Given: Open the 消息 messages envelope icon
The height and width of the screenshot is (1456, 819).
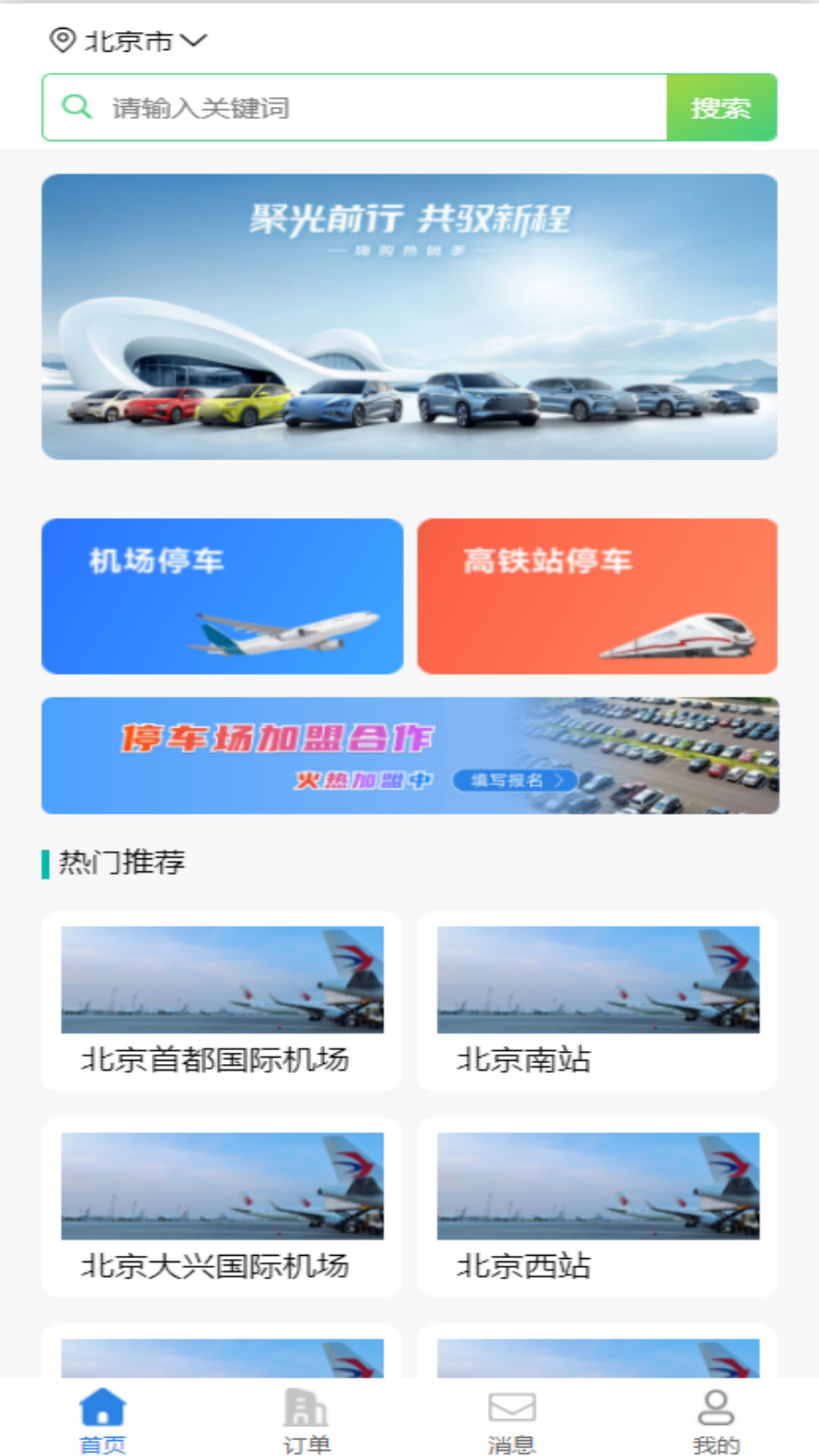Looking at the screenshot, I should (510, 1407).
